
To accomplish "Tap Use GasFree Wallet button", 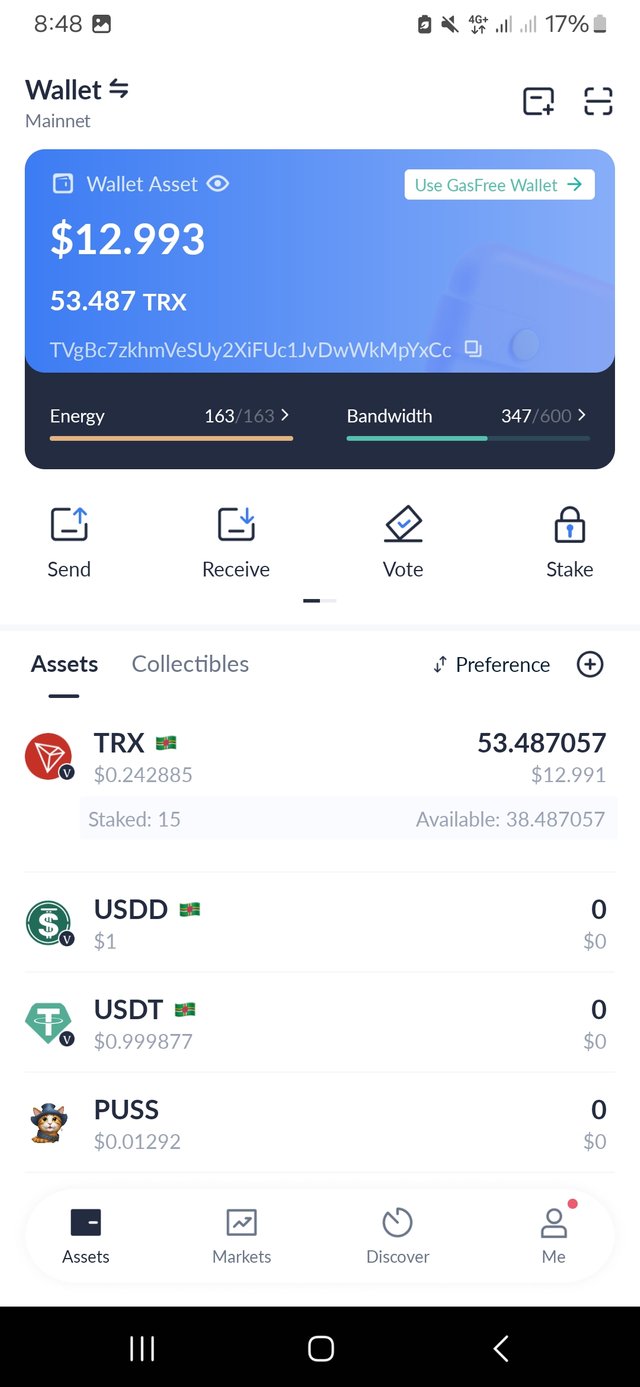I will [x=499, y=185].
